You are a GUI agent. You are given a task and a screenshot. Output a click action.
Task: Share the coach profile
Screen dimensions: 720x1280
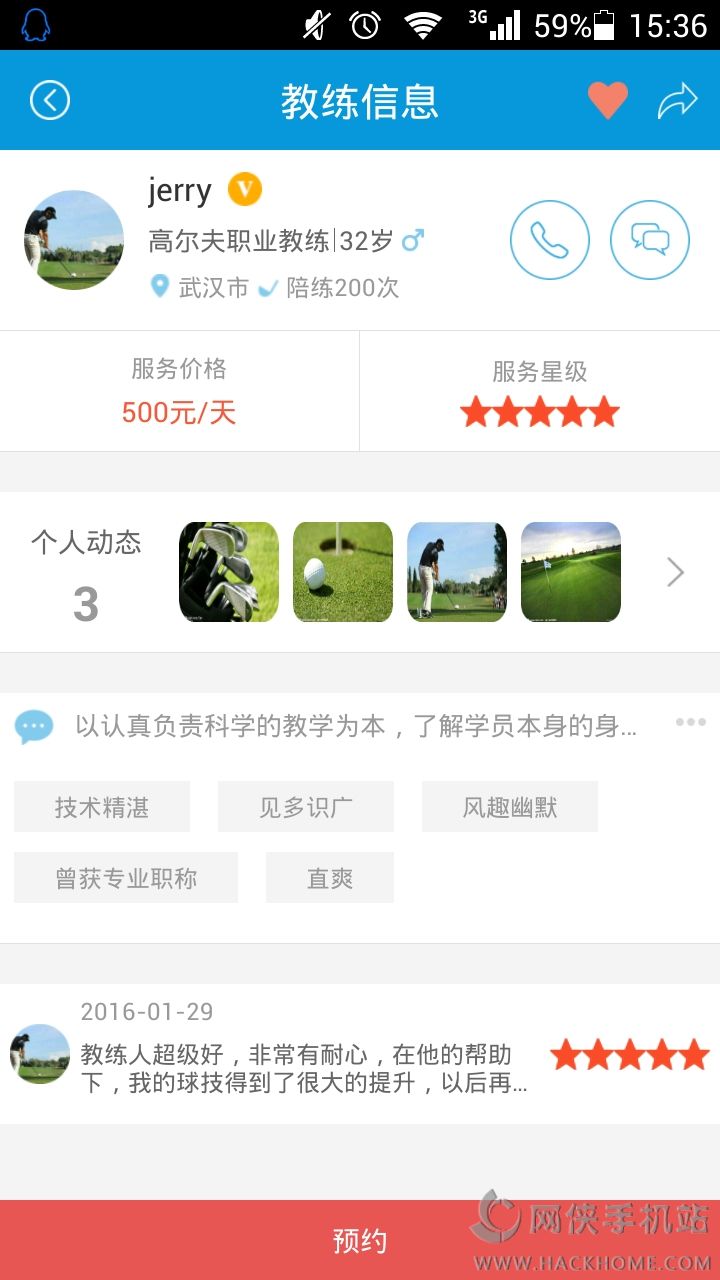coord(677,101)
